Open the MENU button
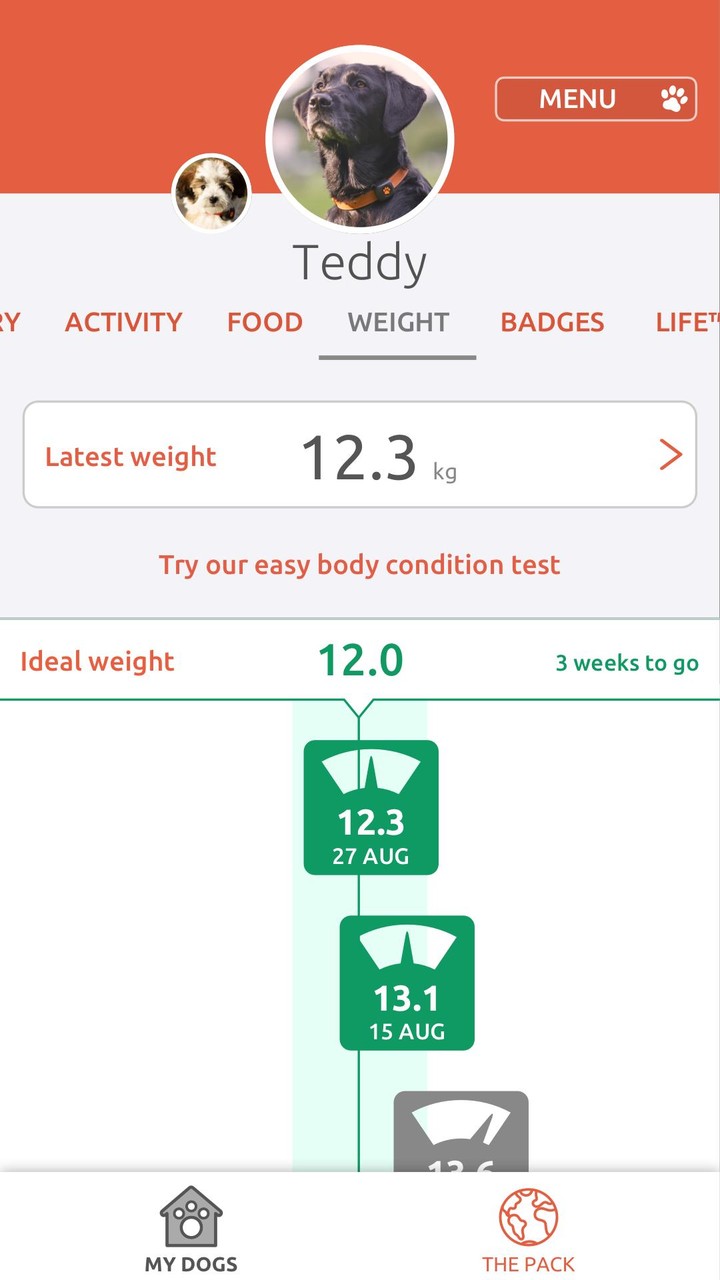Image resolution: width=720 pixels, height=1280 pixels. 595,99
